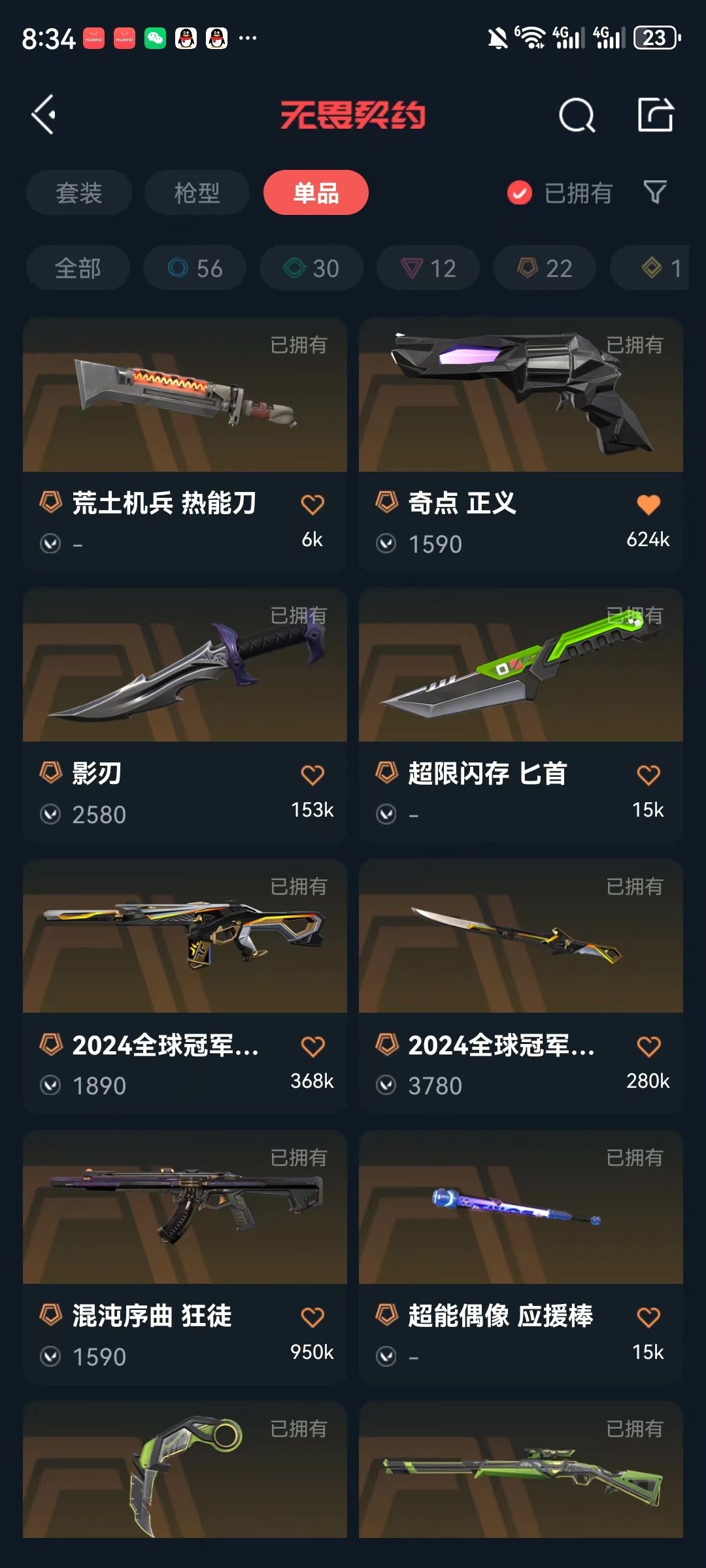The image size is (706, 1568).
Task: Filter by the 56 rarity chip
Action: tap(195, 268)
